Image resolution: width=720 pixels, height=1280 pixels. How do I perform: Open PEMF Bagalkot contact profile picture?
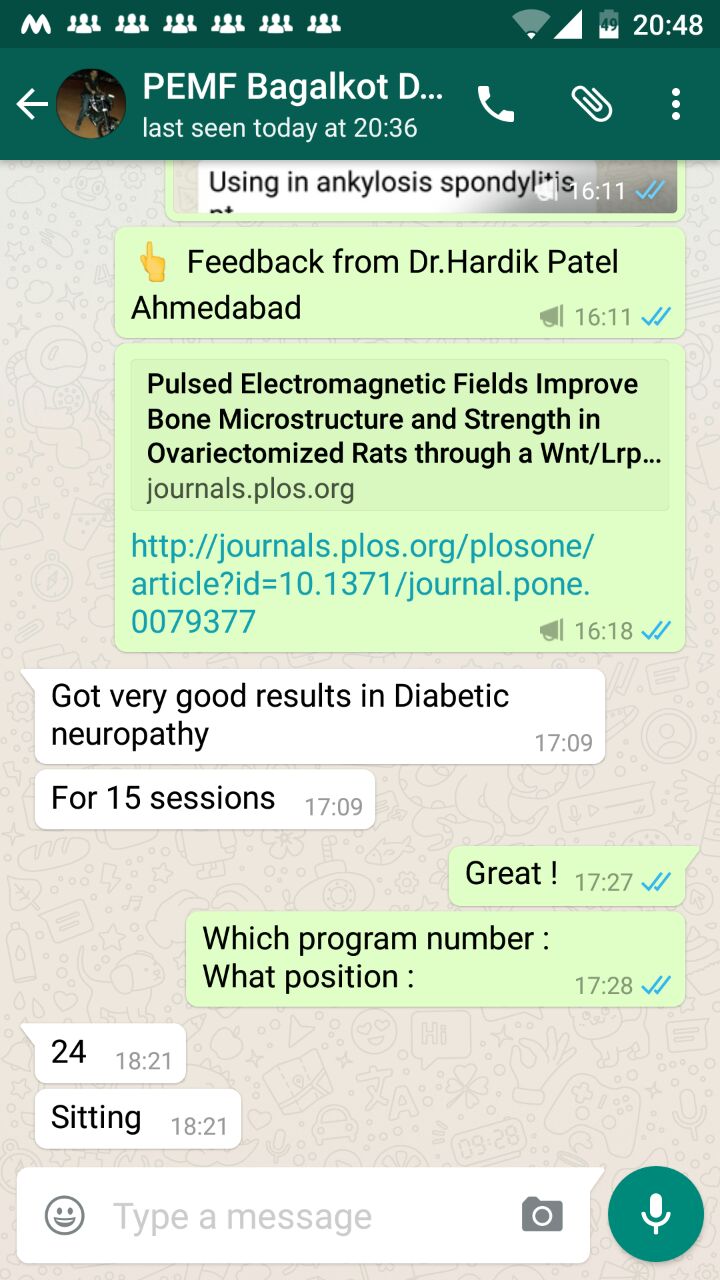(91, 104)
